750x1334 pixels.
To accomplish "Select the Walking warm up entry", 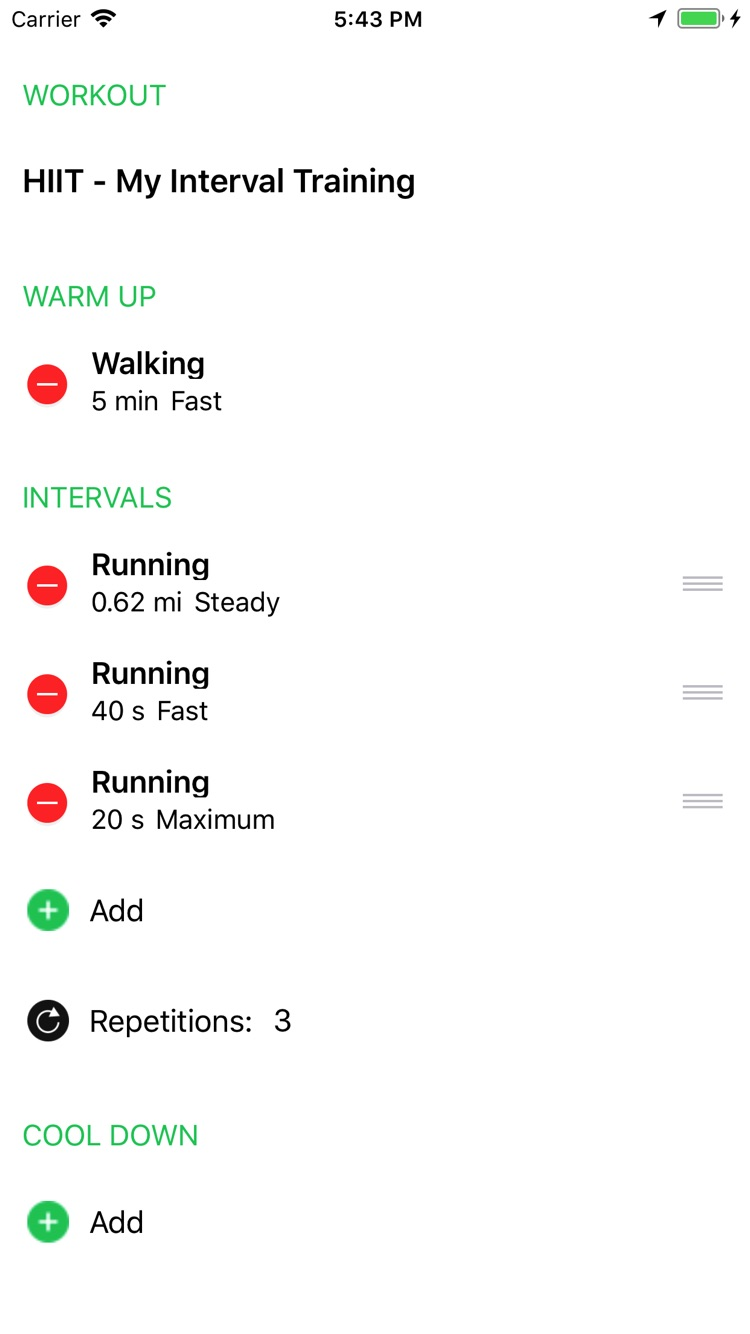I will 150,383.
